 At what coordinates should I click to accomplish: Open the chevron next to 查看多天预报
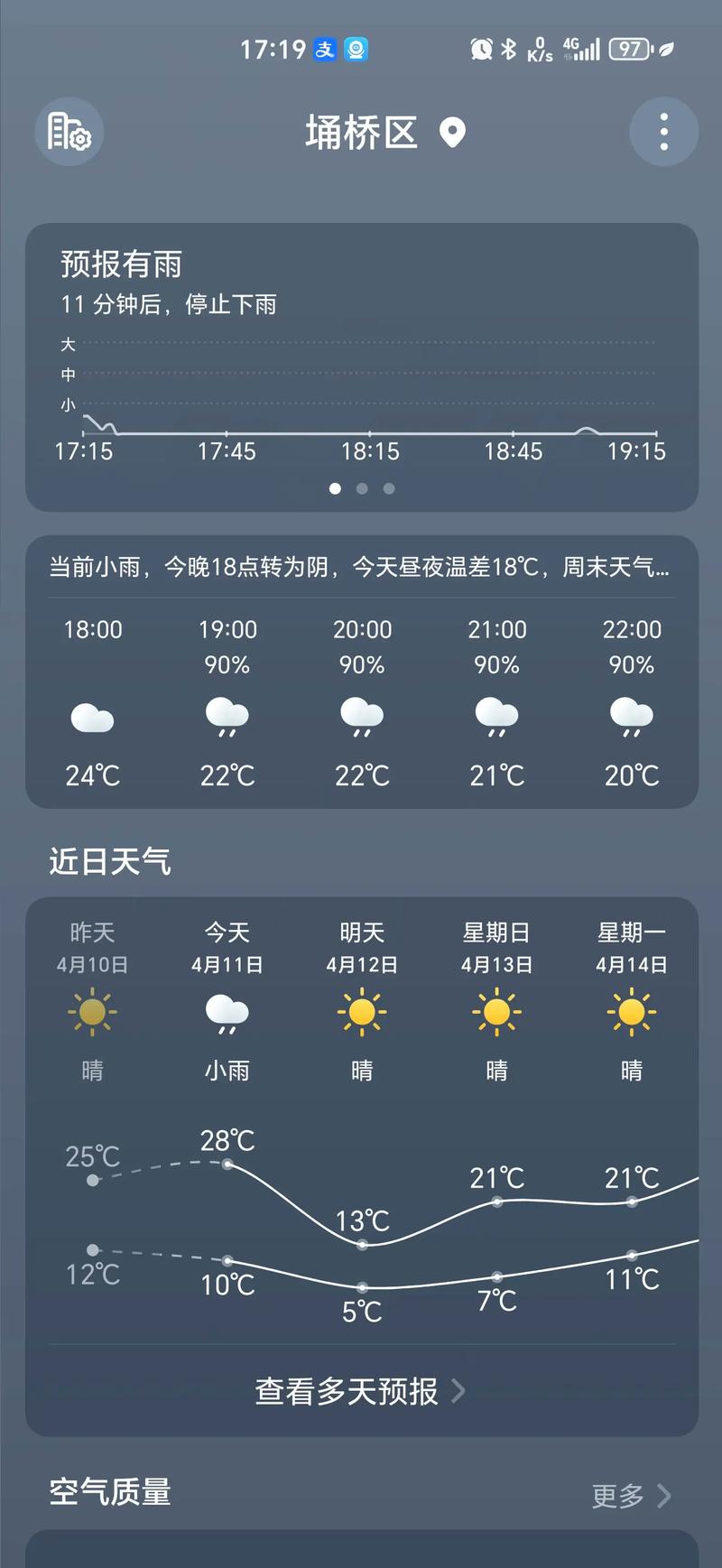click(x=460, y=1392)
